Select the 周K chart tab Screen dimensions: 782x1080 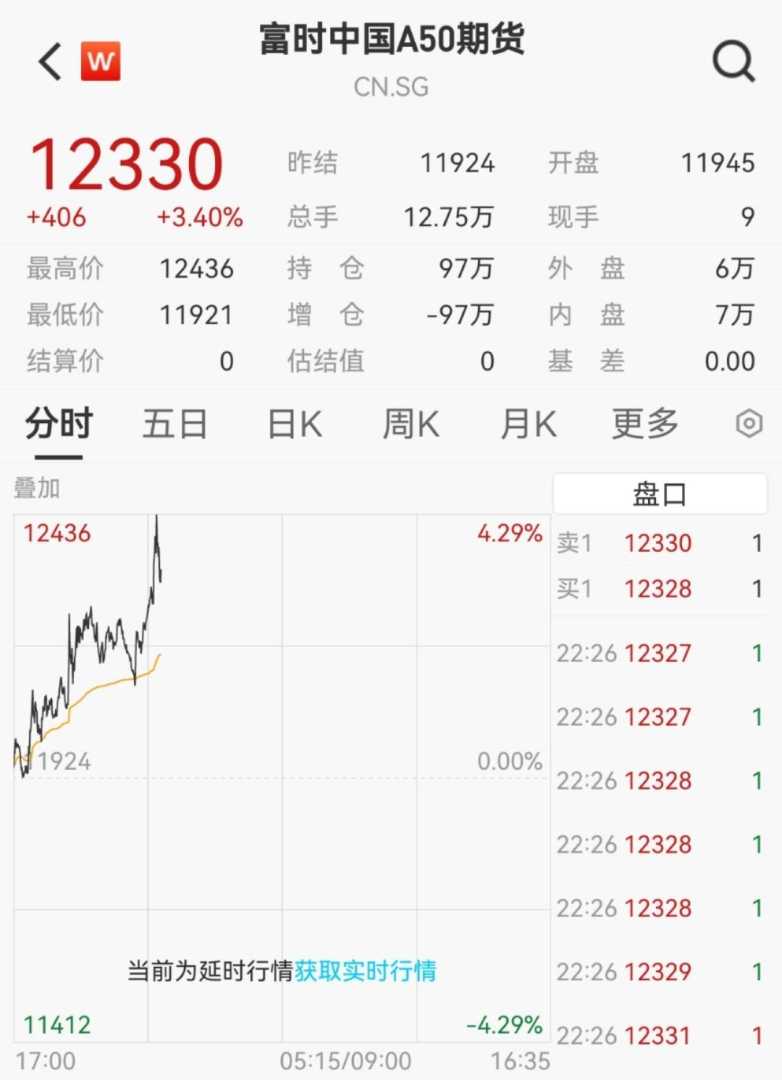pos(410,424)
